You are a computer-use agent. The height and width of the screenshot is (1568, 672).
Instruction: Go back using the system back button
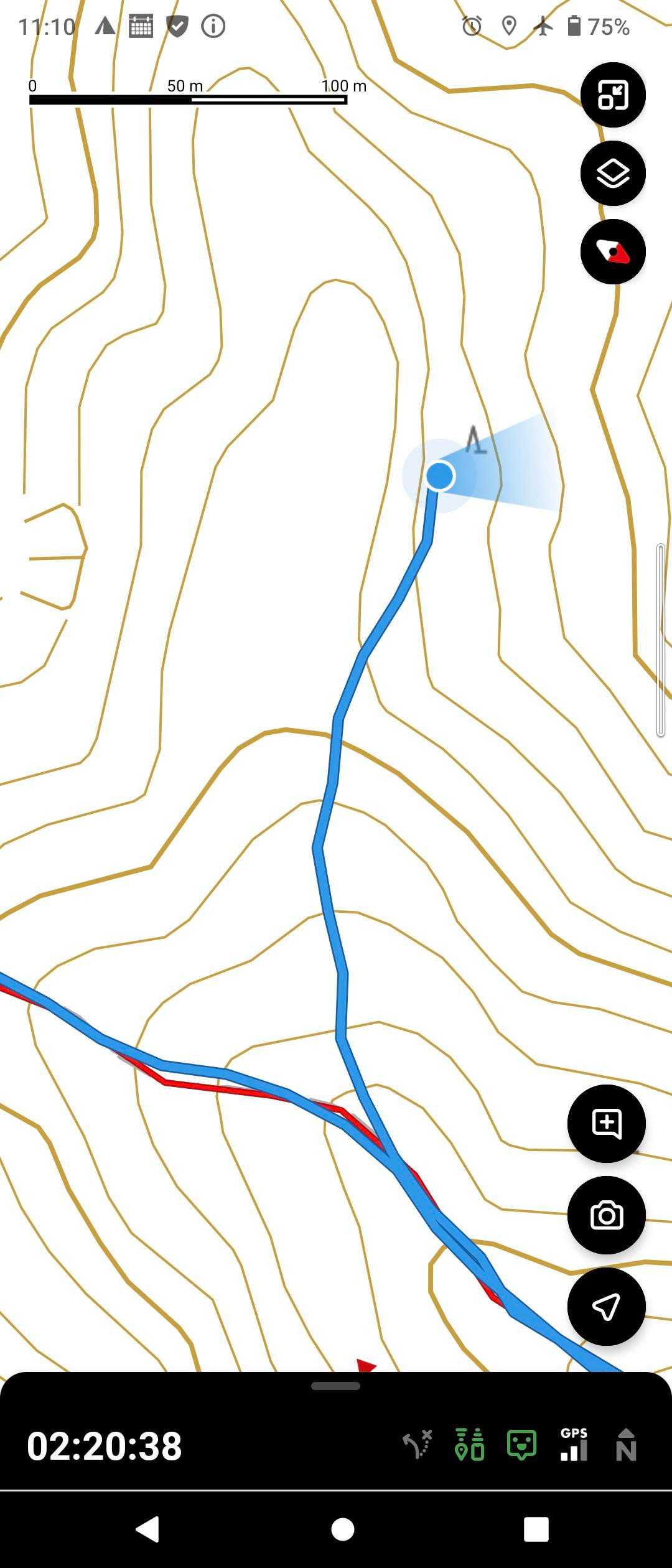pos(147,1529)
